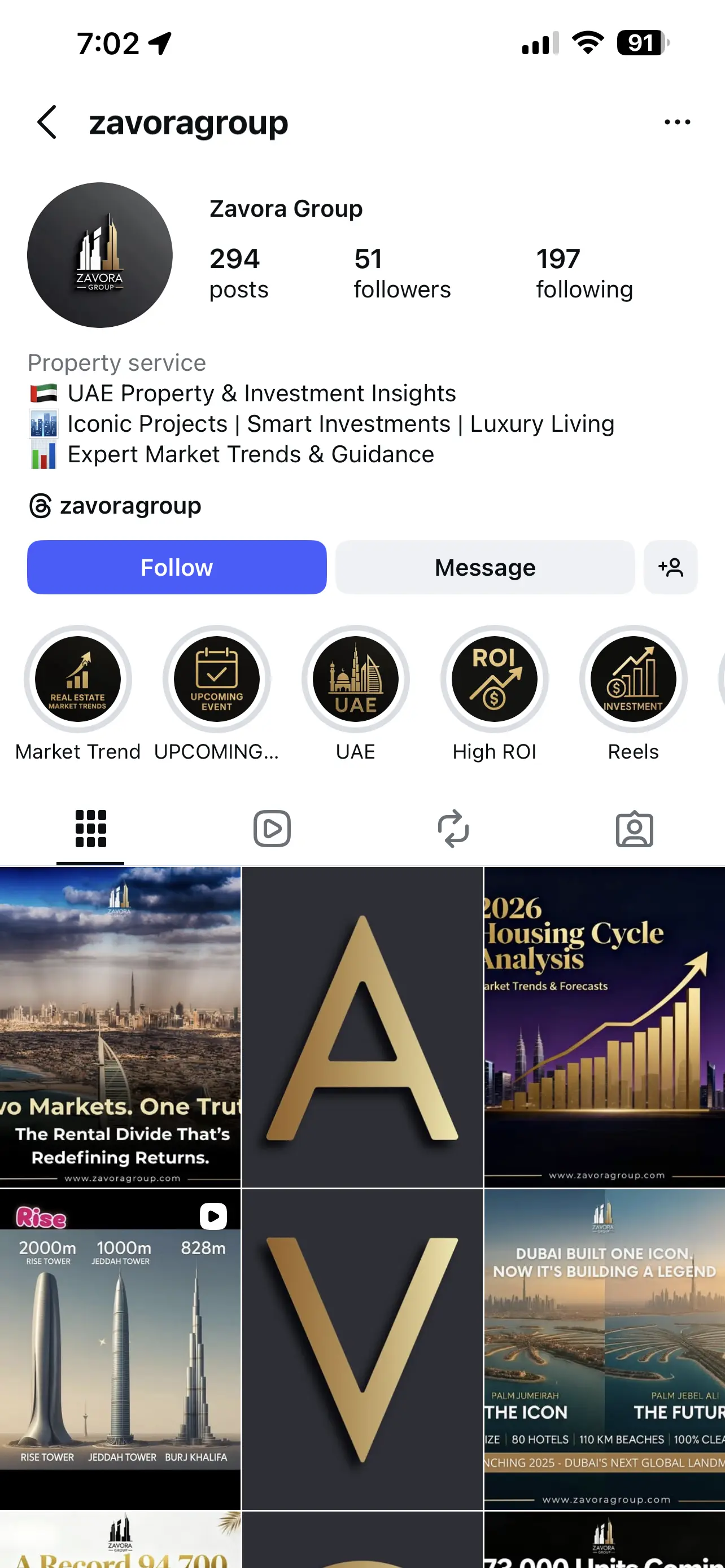The width and height of the screenshot is (725, 1568).
Task: Open the UAE highlight
Action: point(356,678)
